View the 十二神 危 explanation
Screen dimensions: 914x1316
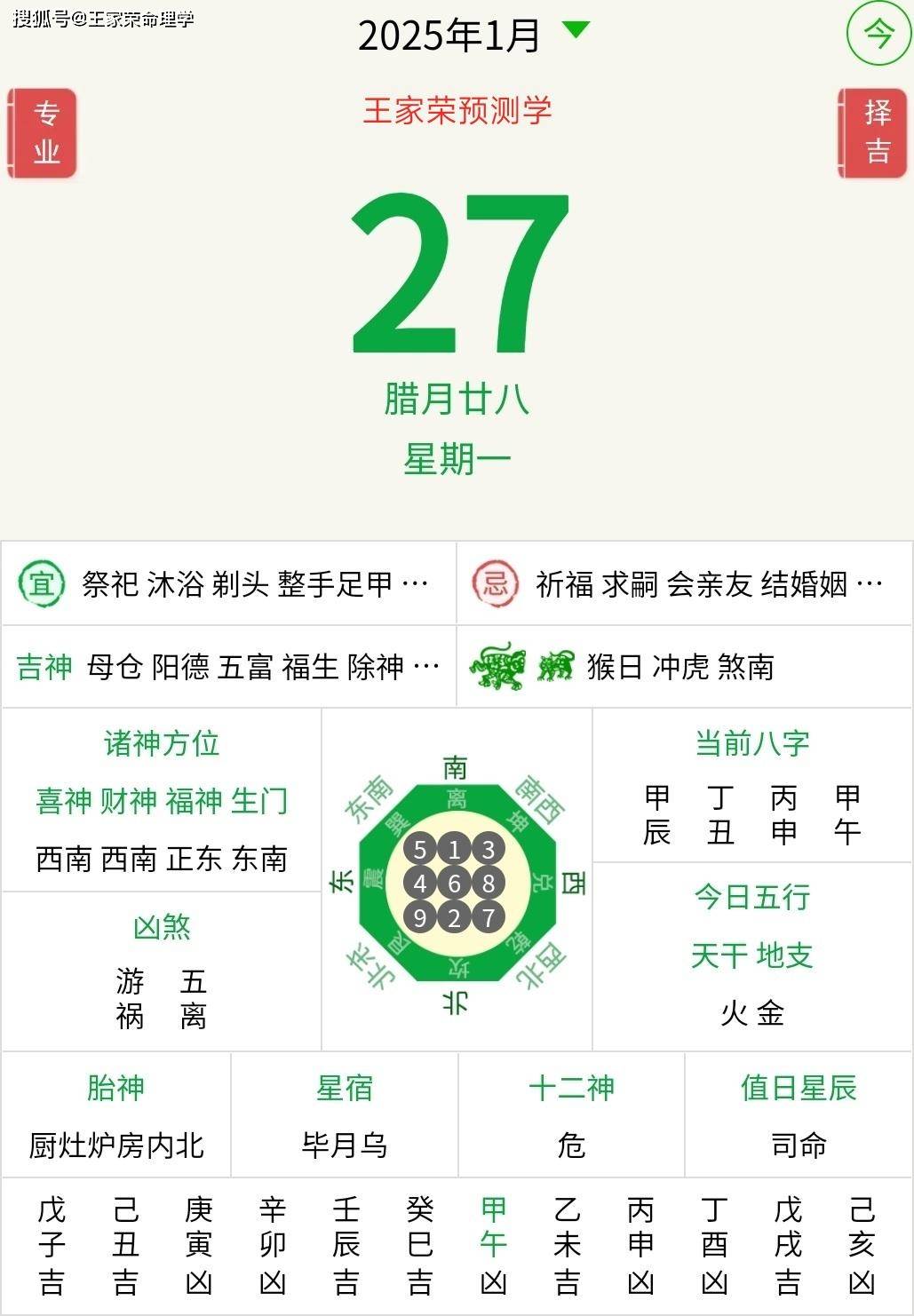571,1116
